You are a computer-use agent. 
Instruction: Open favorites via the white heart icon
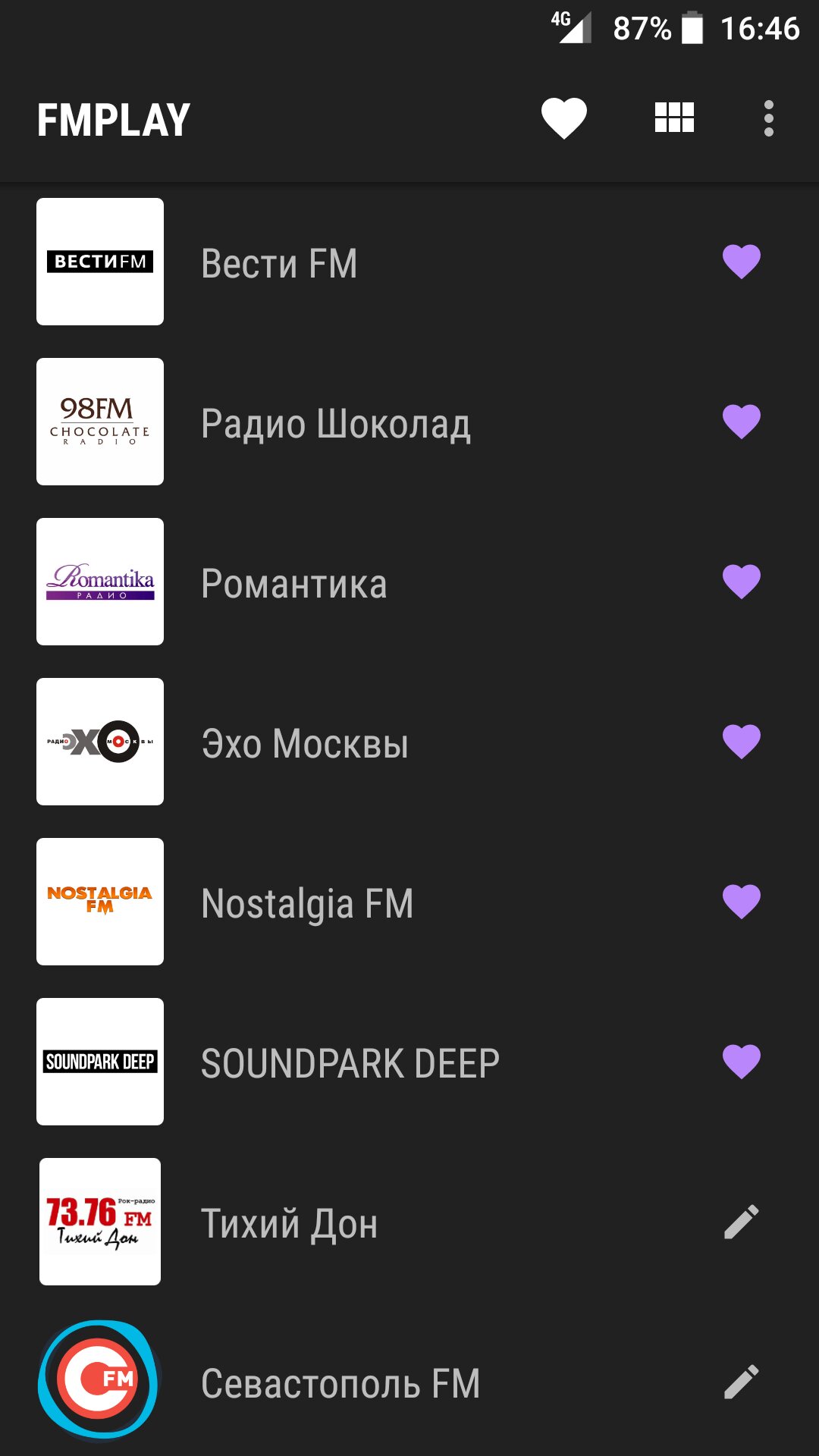[563, 118]
